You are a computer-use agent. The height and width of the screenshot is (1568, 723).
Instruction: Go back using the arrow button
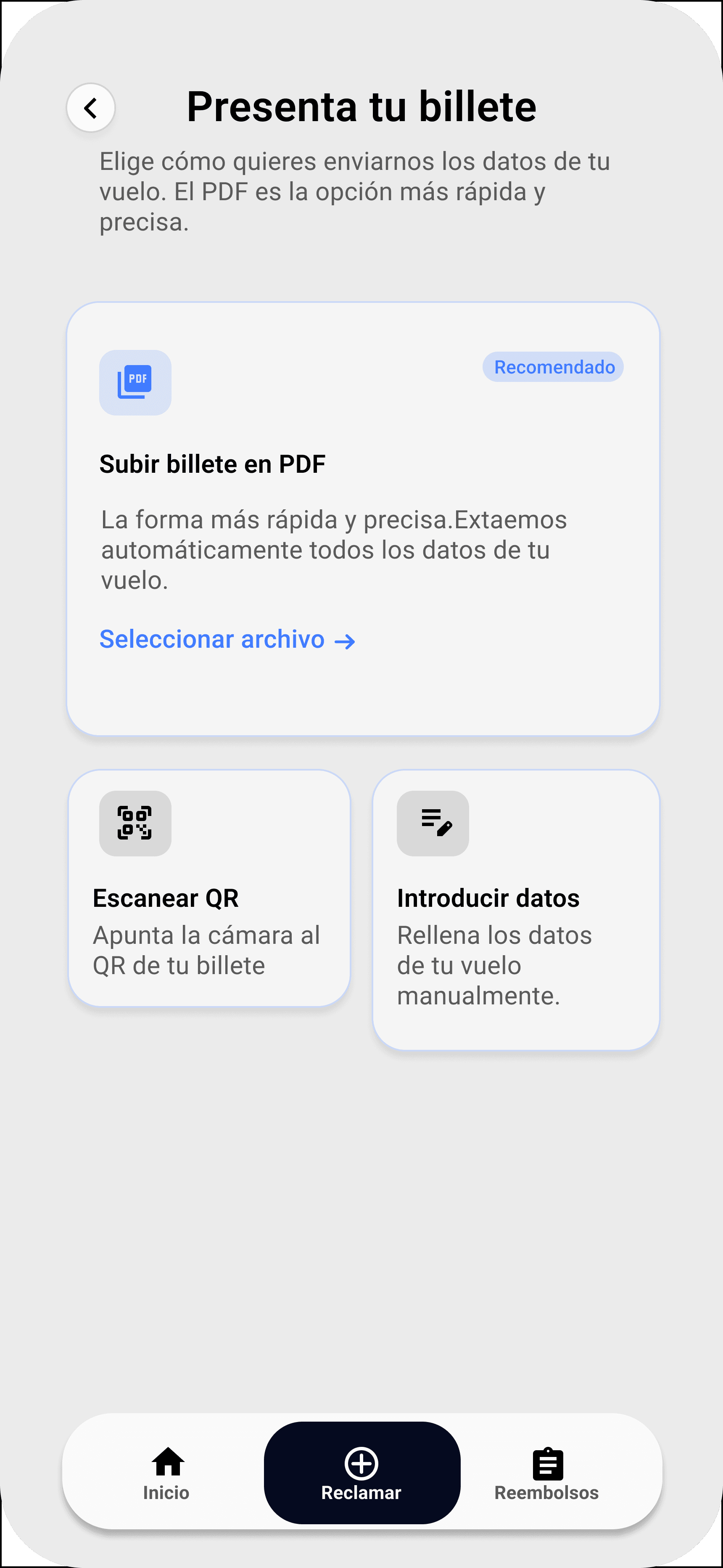point(91,109)
